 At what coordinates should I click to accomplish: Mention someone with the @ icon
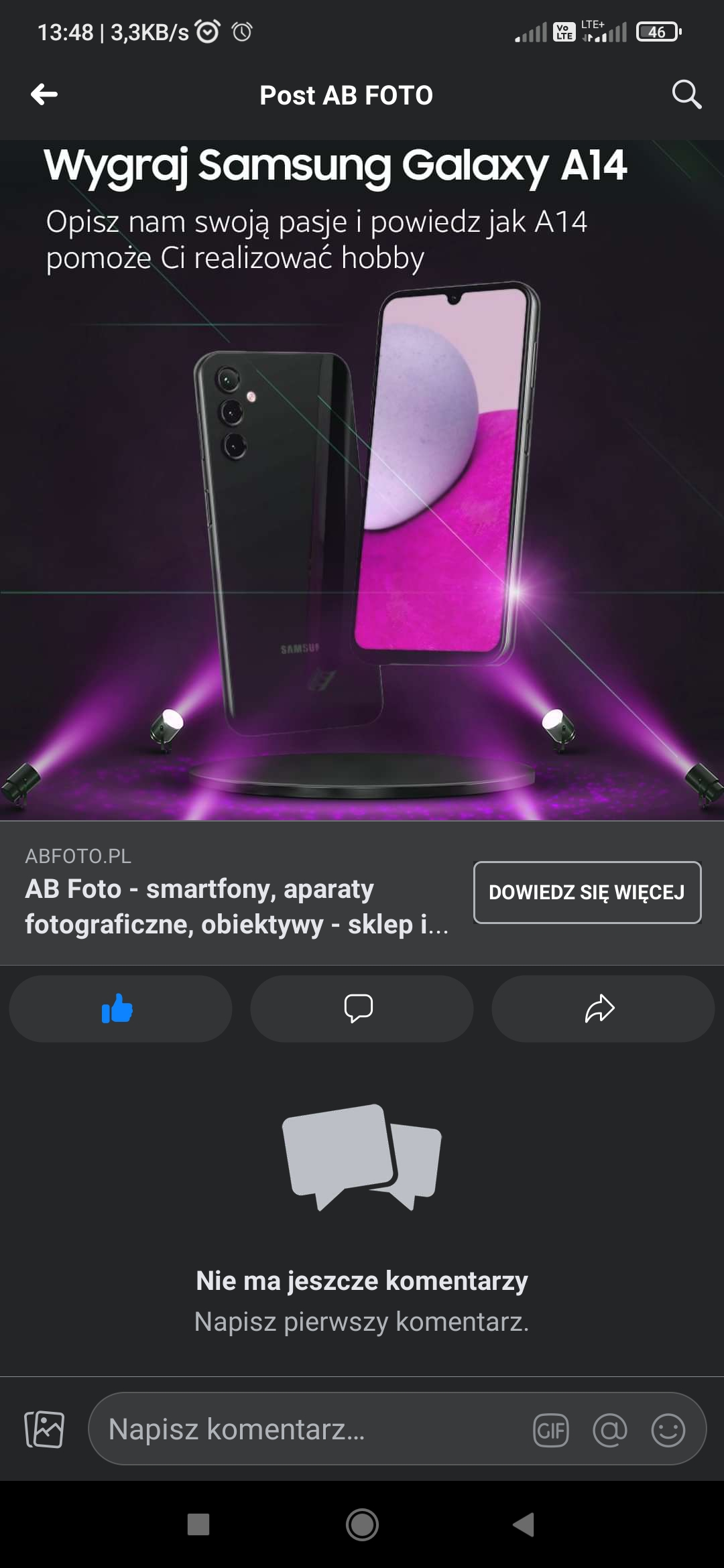point(610,1431)
